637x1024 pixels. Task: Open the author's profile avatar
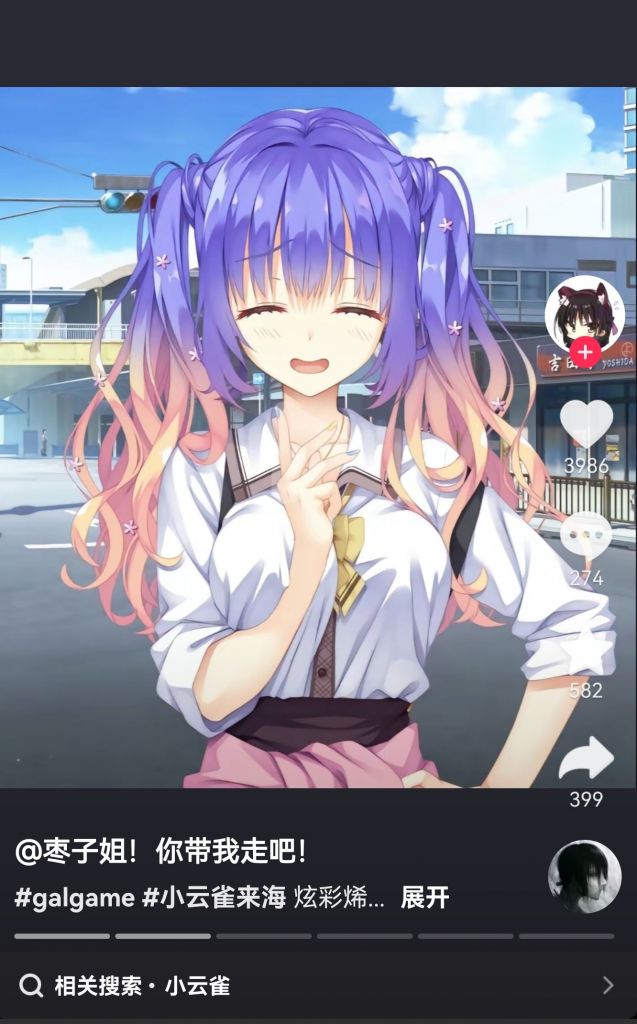click(x=585, y=310)
